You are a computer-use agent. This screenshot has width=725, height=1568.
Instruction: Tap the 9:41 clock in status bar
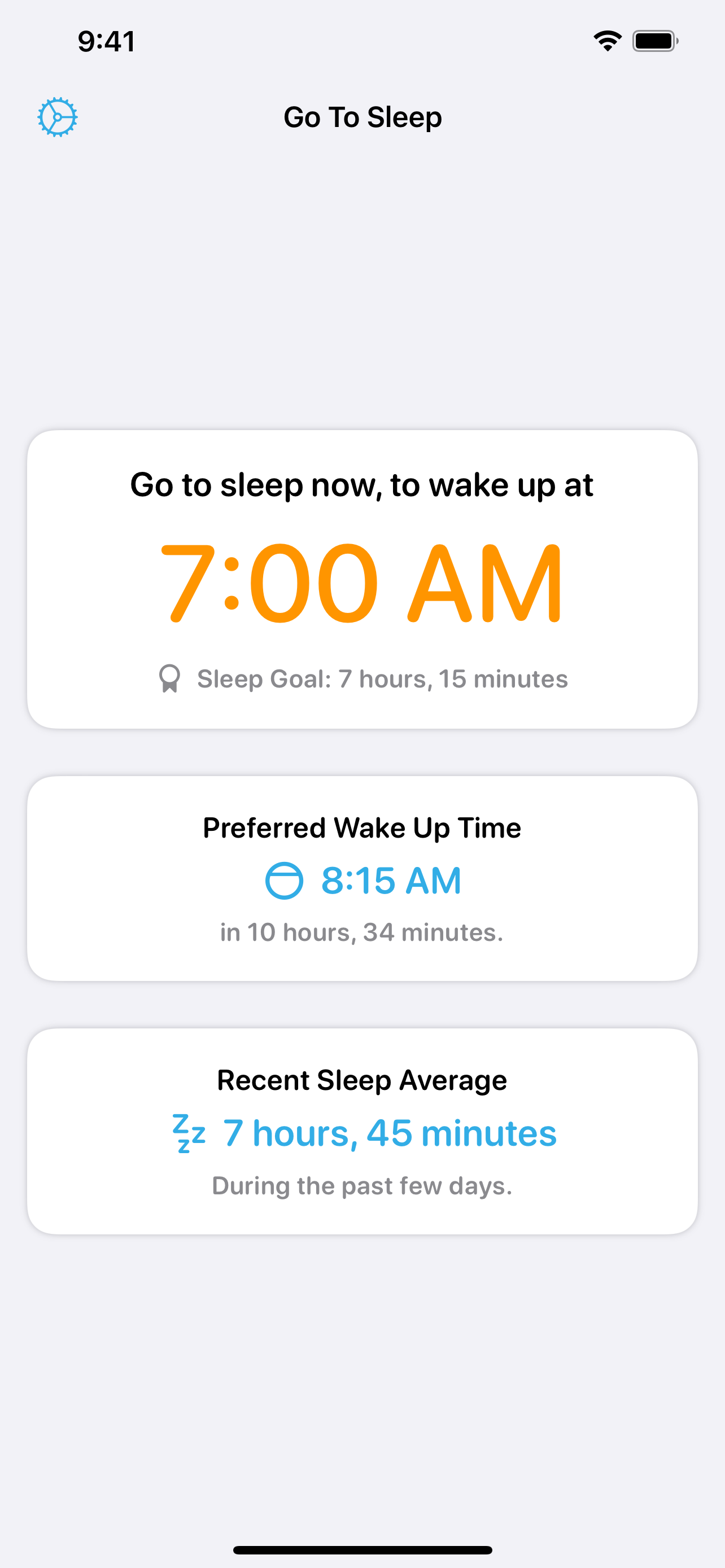point(106,40)
